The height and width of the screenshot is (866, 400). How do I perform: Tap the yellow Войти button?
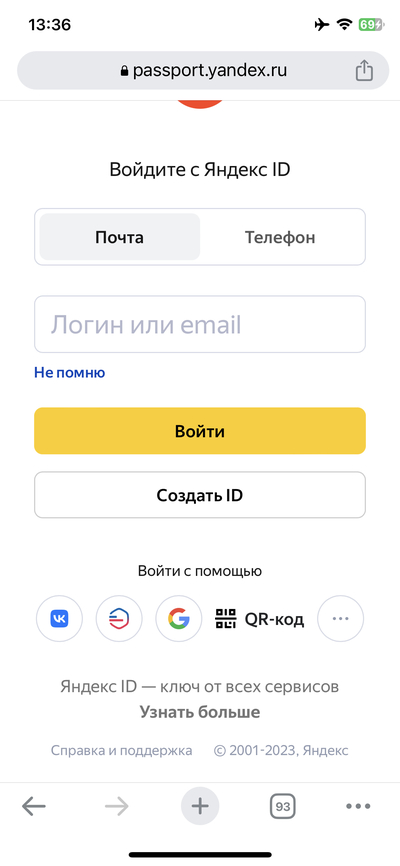200,431
